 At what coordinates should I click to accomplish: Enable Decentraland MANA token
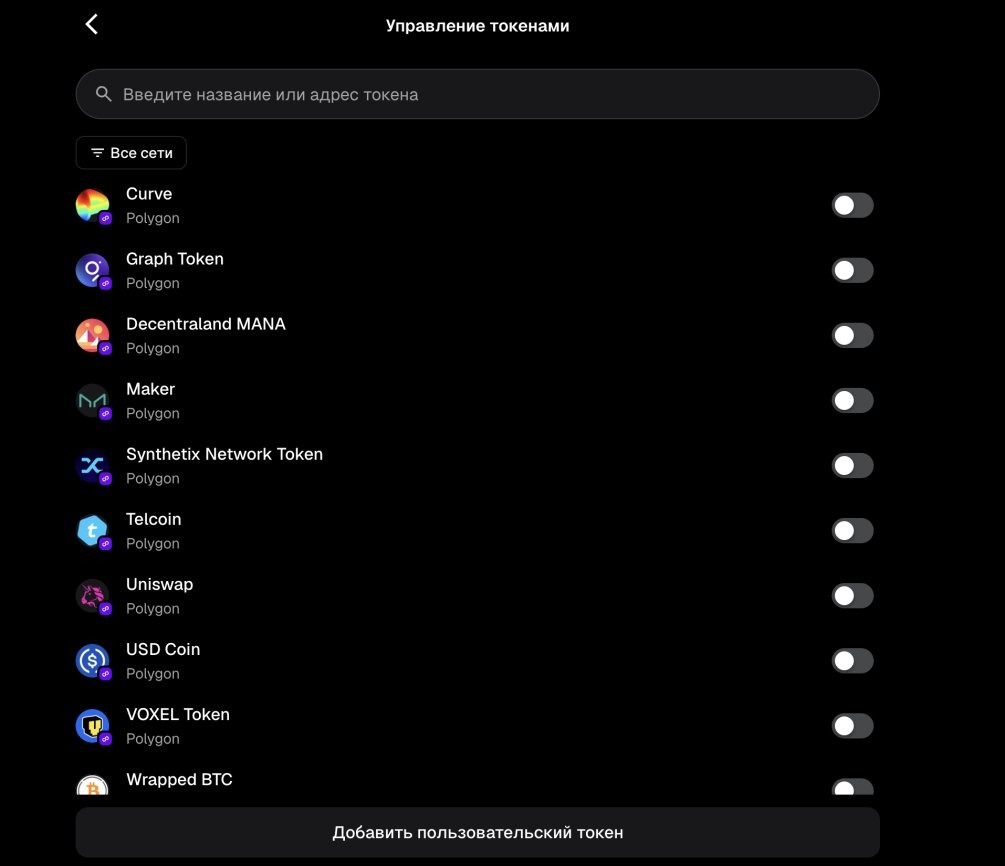point(852,335)
